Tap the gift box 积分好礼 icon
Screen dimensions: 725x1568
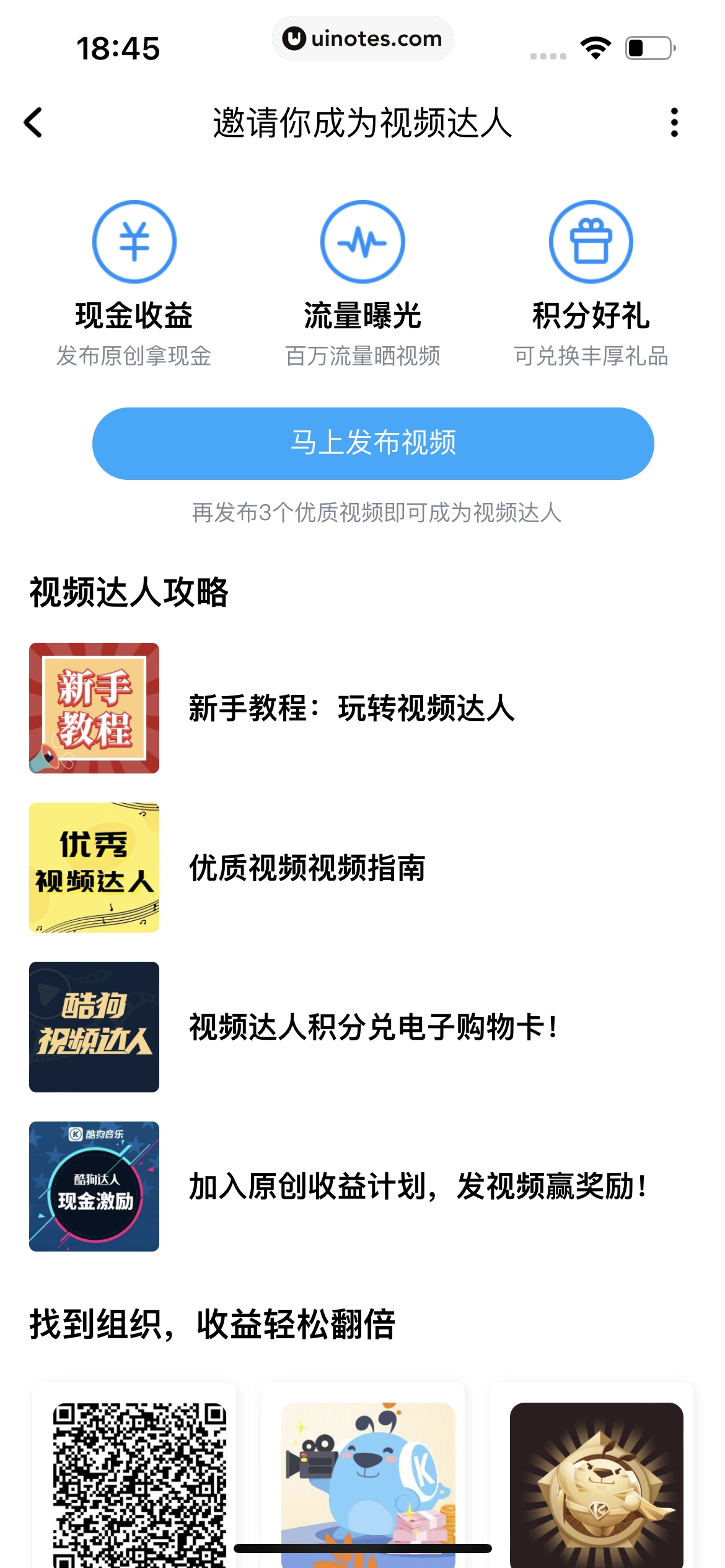[x=591, y=242]
